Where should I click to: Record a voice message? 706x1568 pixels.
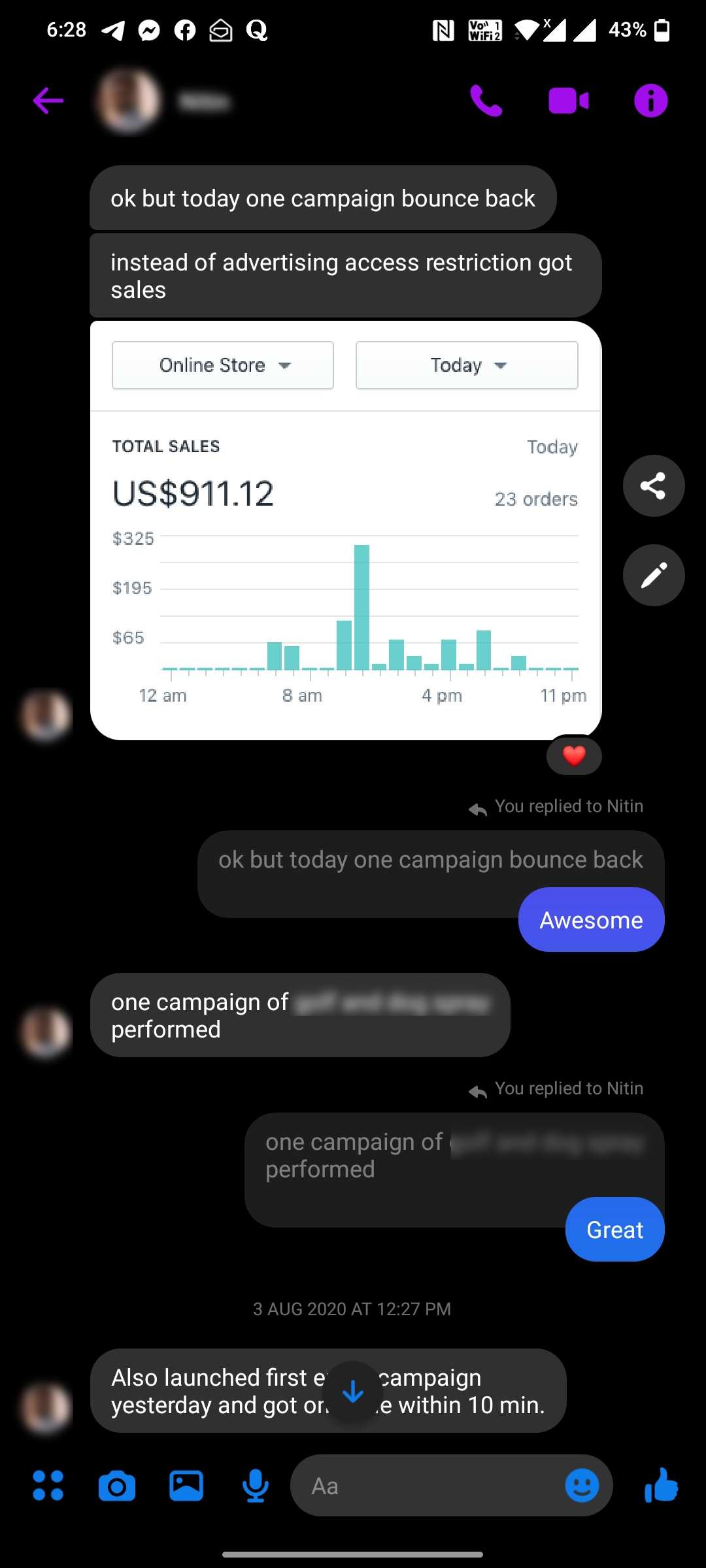255,1485
